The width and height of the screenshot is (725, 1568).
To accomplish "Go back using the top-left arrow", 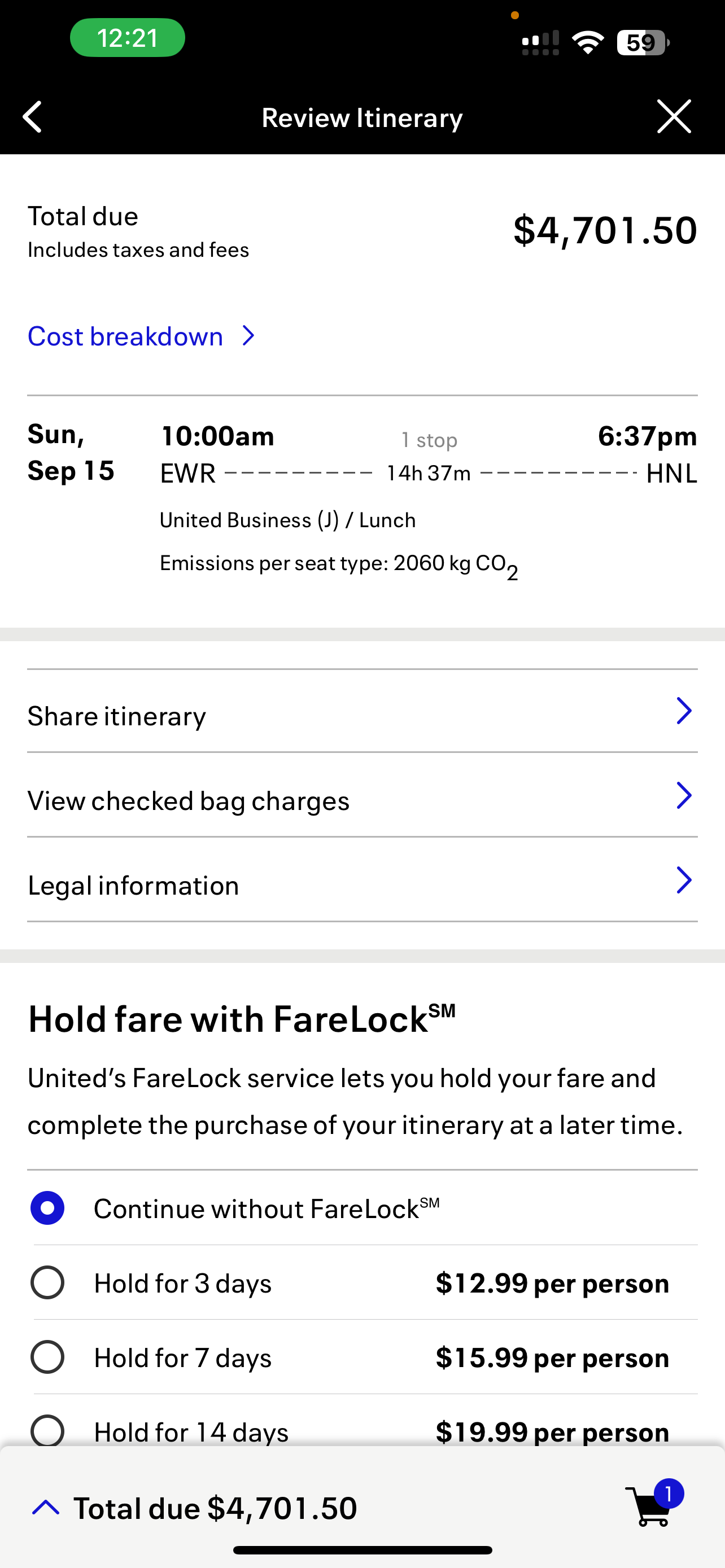I will click(x=32, y=117).
